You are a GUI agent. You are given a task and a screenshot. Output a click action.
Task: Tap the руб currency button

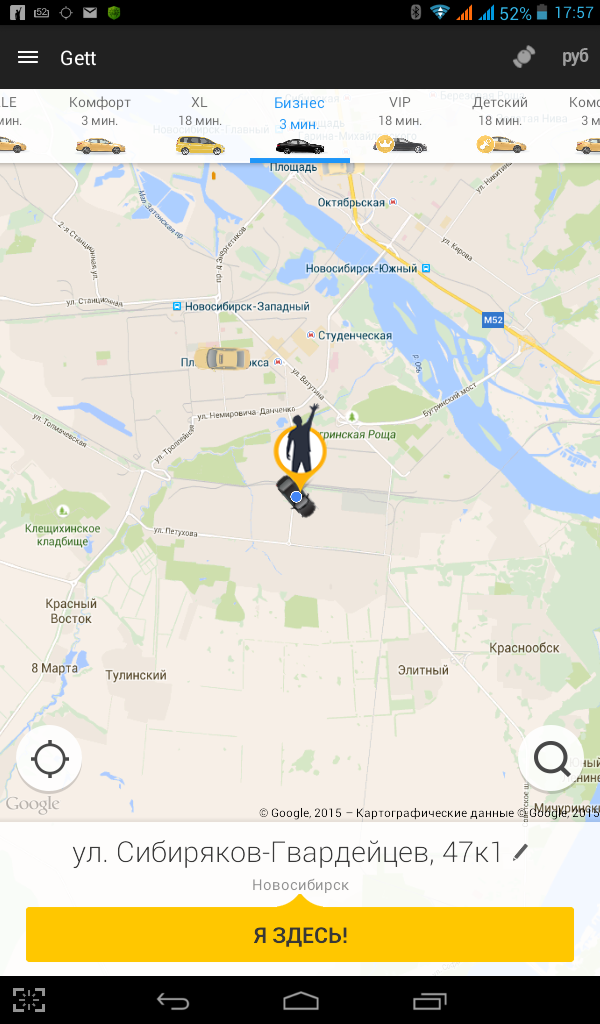(x=575, y=57)
